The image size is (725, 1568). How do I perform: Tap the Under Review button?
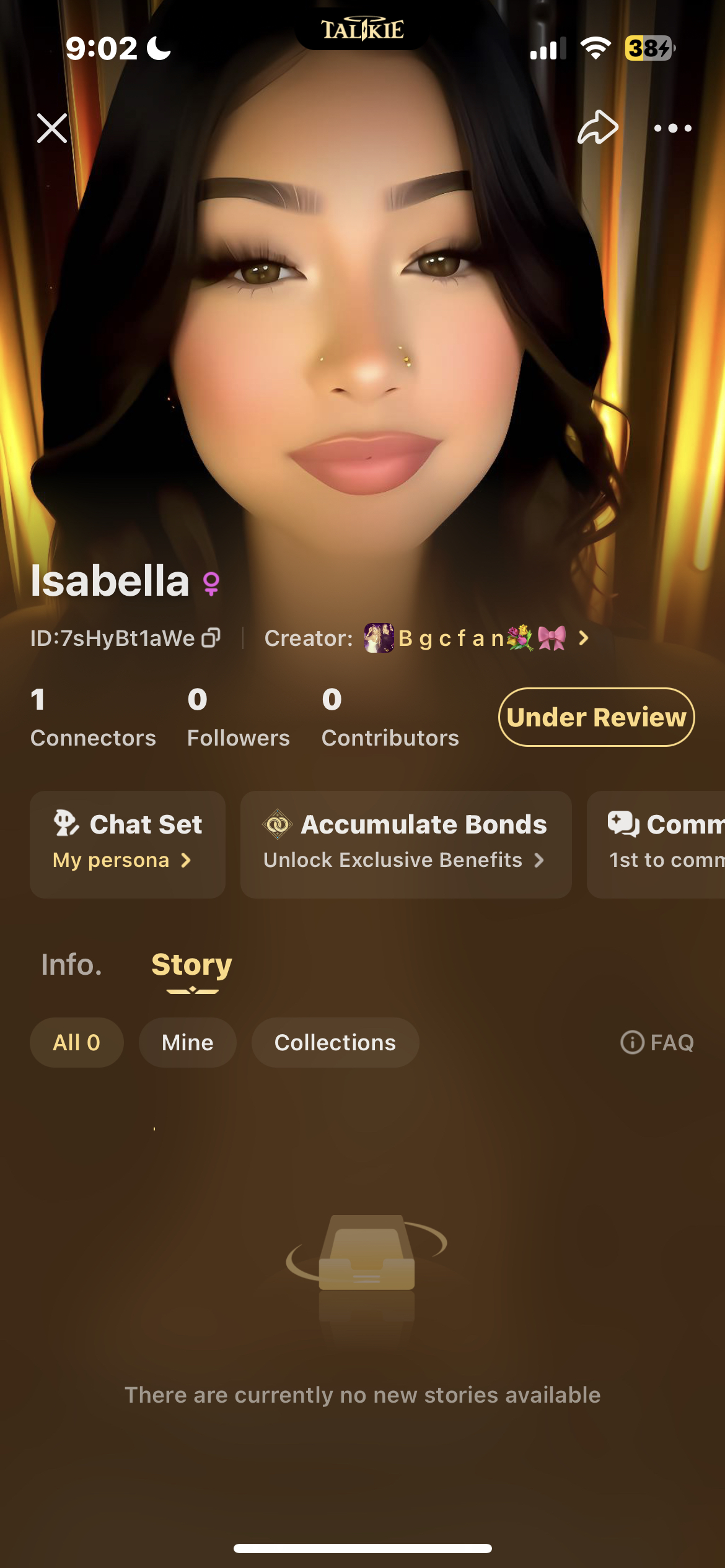596,717
